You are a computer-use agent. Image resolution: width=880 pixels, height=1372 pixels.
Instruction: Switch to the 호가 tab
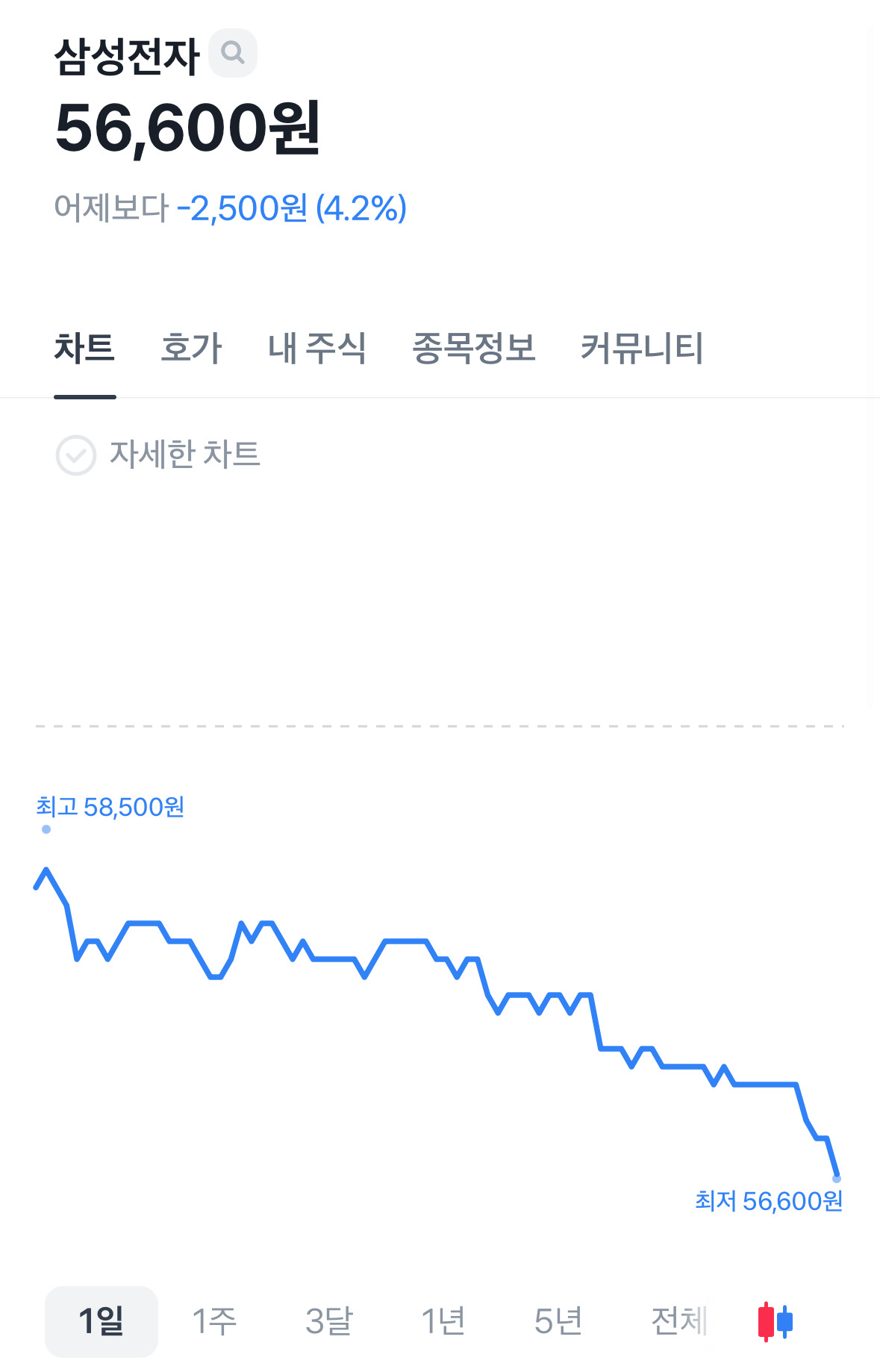point(191,349)
